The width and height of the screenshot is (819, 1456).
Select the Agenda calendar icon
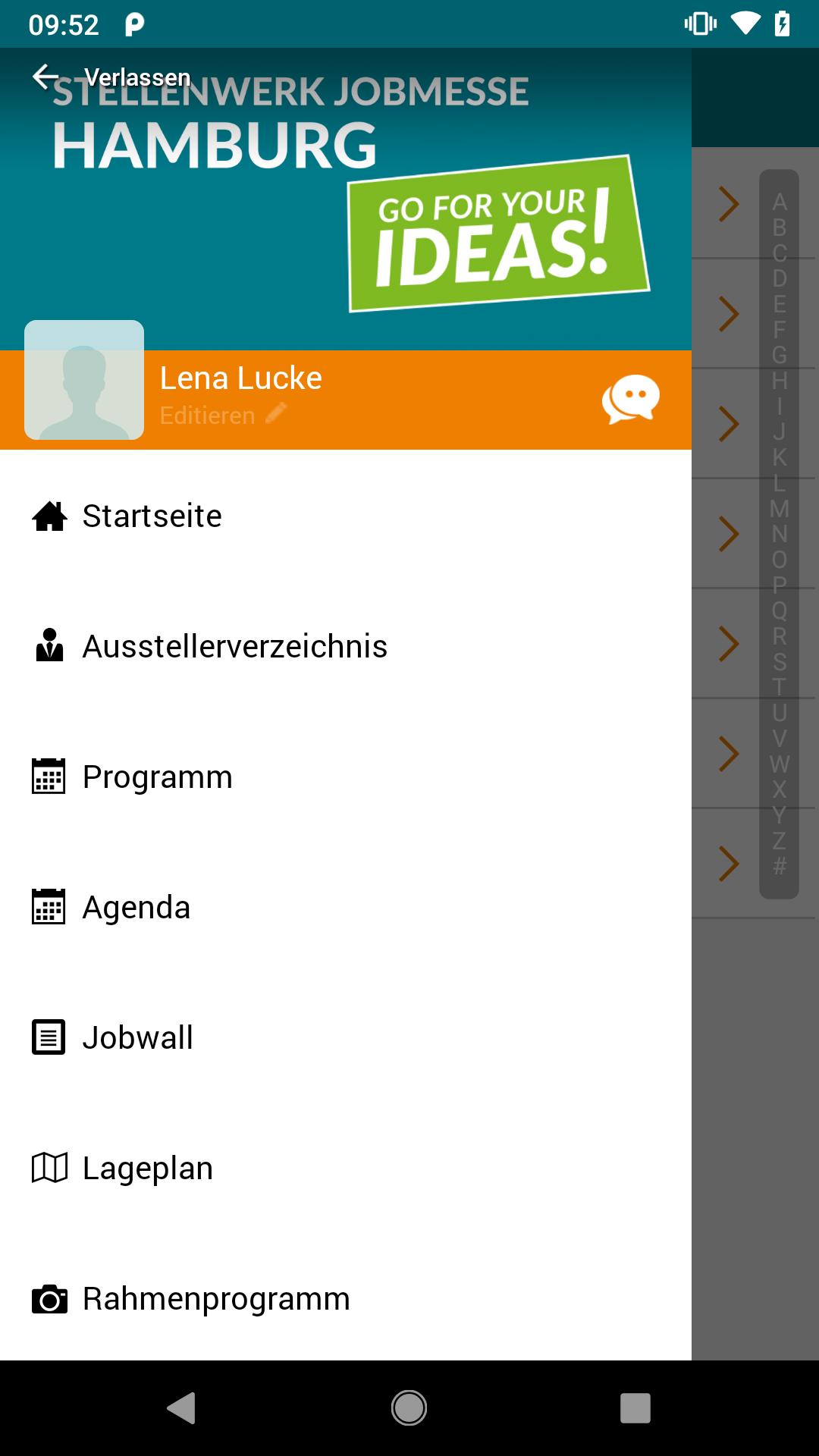click(x=48, y=906)
